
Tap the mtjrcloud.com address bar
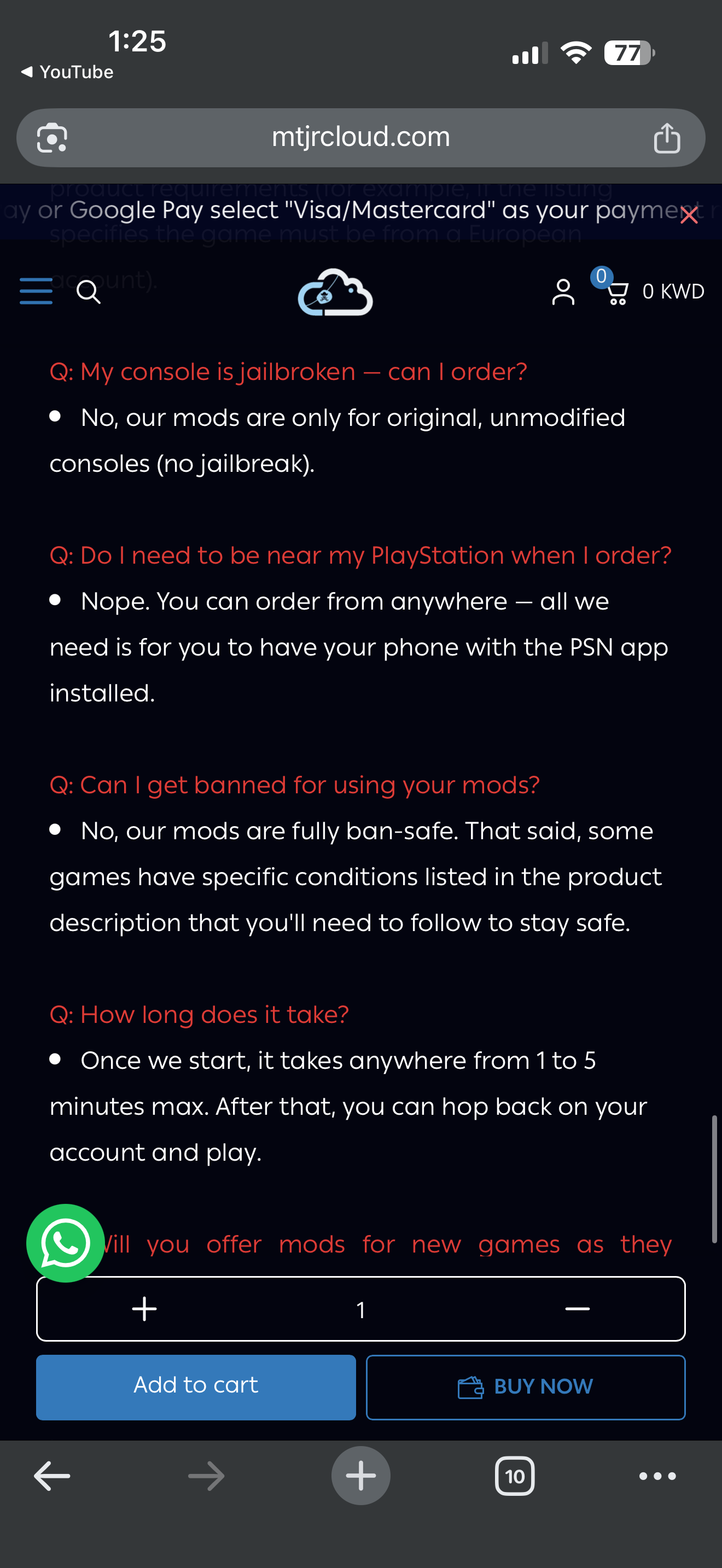click(x=361, y=138)
